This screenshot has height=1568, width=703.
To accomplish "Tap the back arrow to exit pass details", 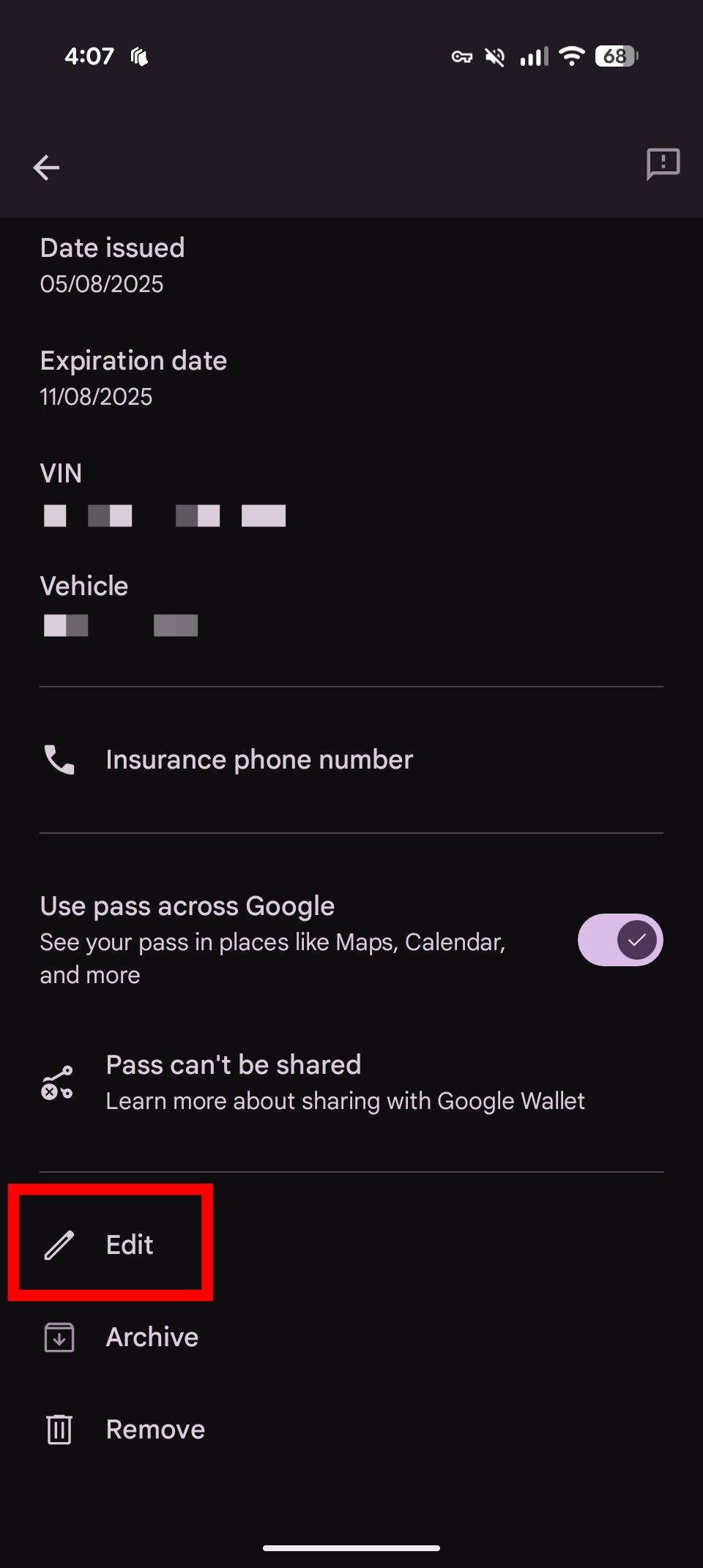I will [x=47, y=167].
